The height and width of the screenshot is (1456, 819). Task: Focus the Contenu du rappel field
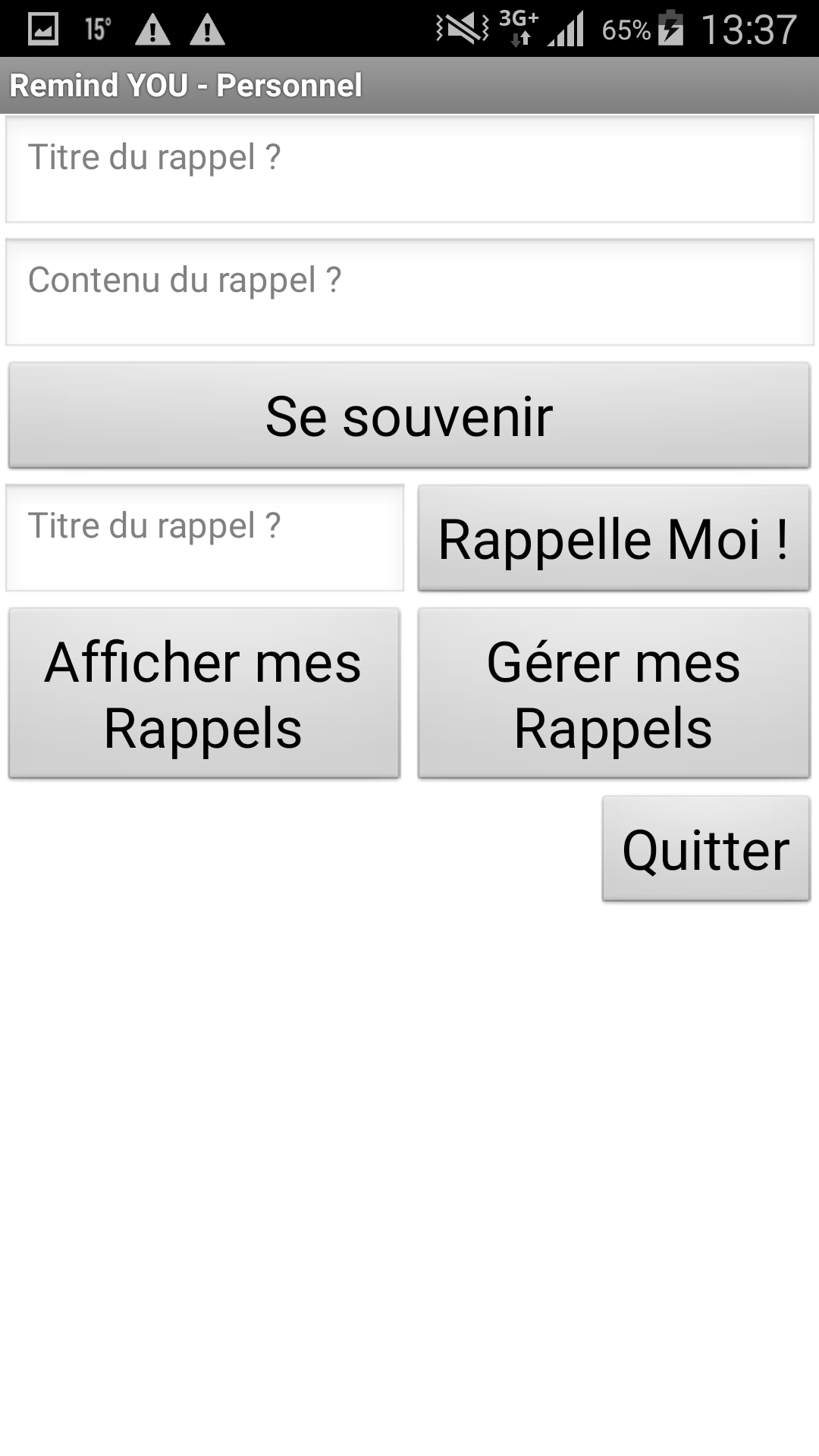tap(409, 292)
